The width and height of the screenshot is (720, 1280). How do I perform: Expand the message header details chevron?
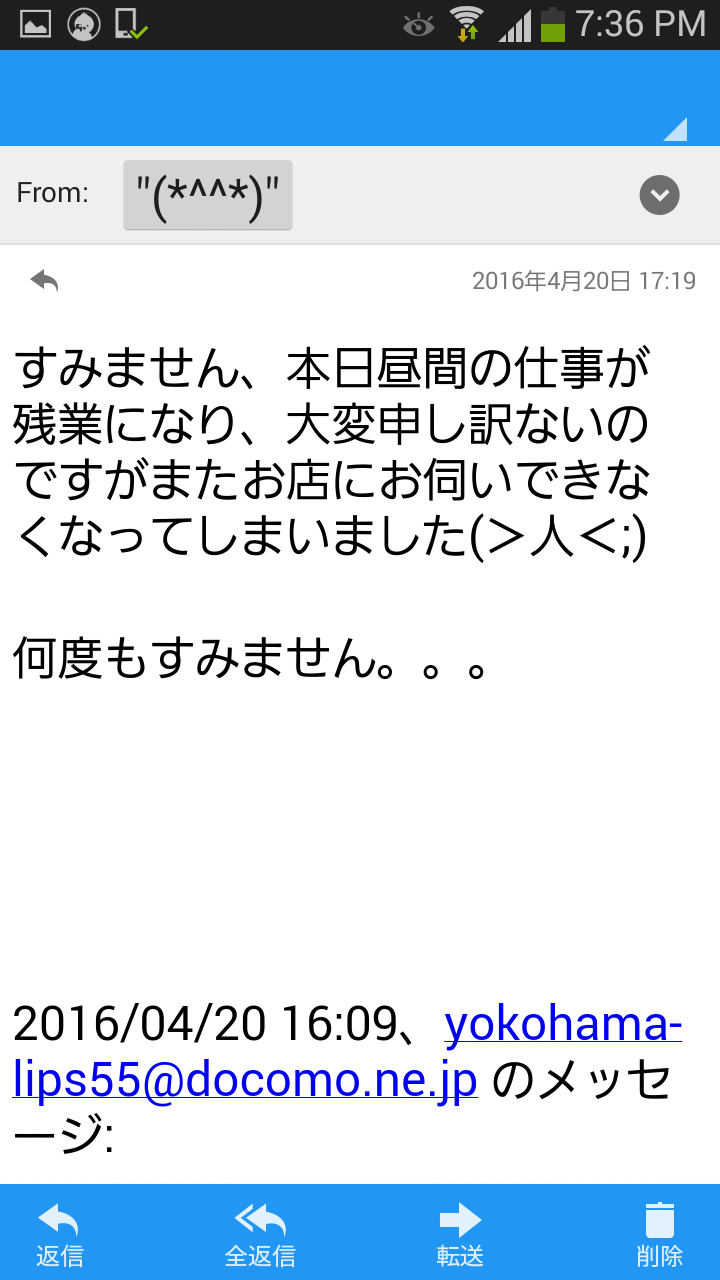point(659,195)
